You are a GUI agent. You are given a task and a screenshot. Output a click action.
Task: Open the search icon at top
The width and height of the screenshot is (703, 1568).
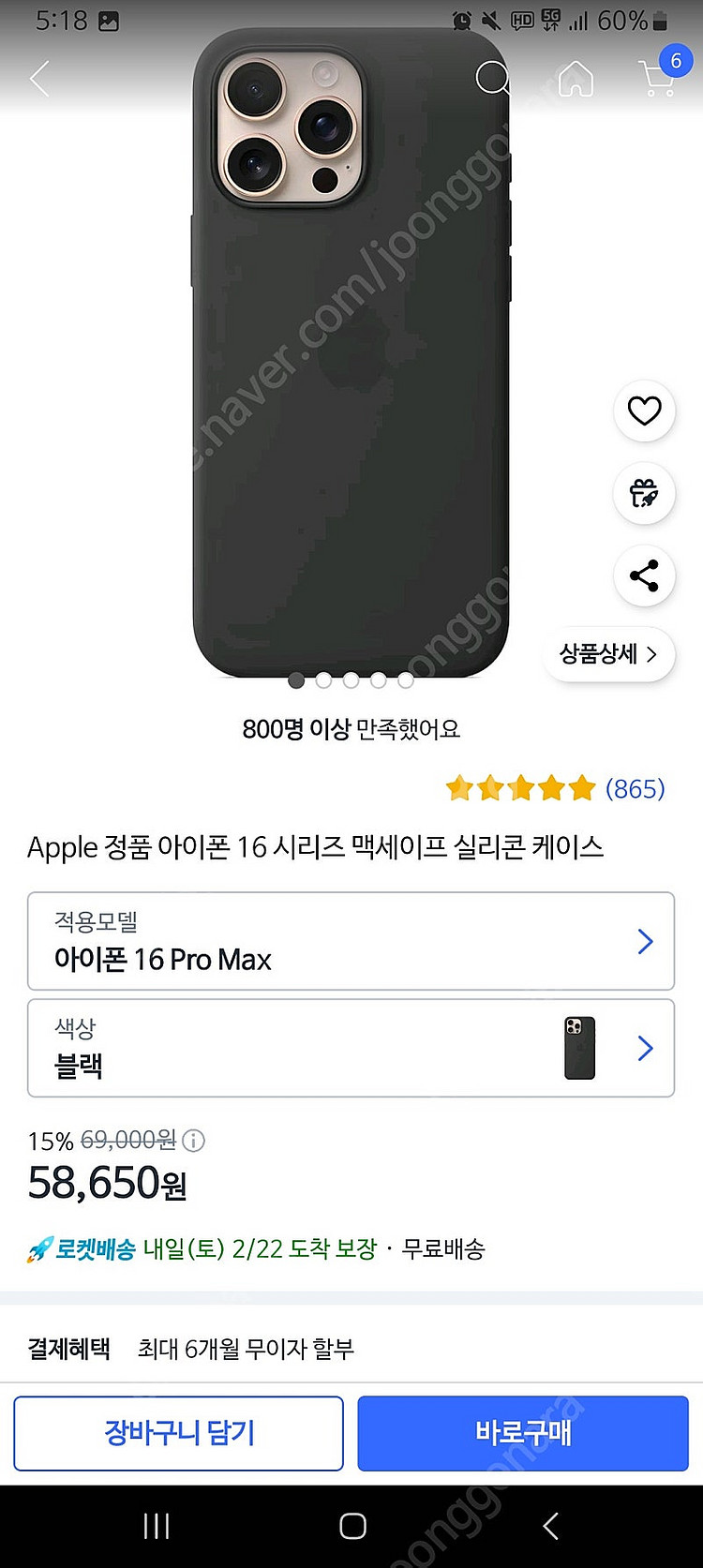492,79
